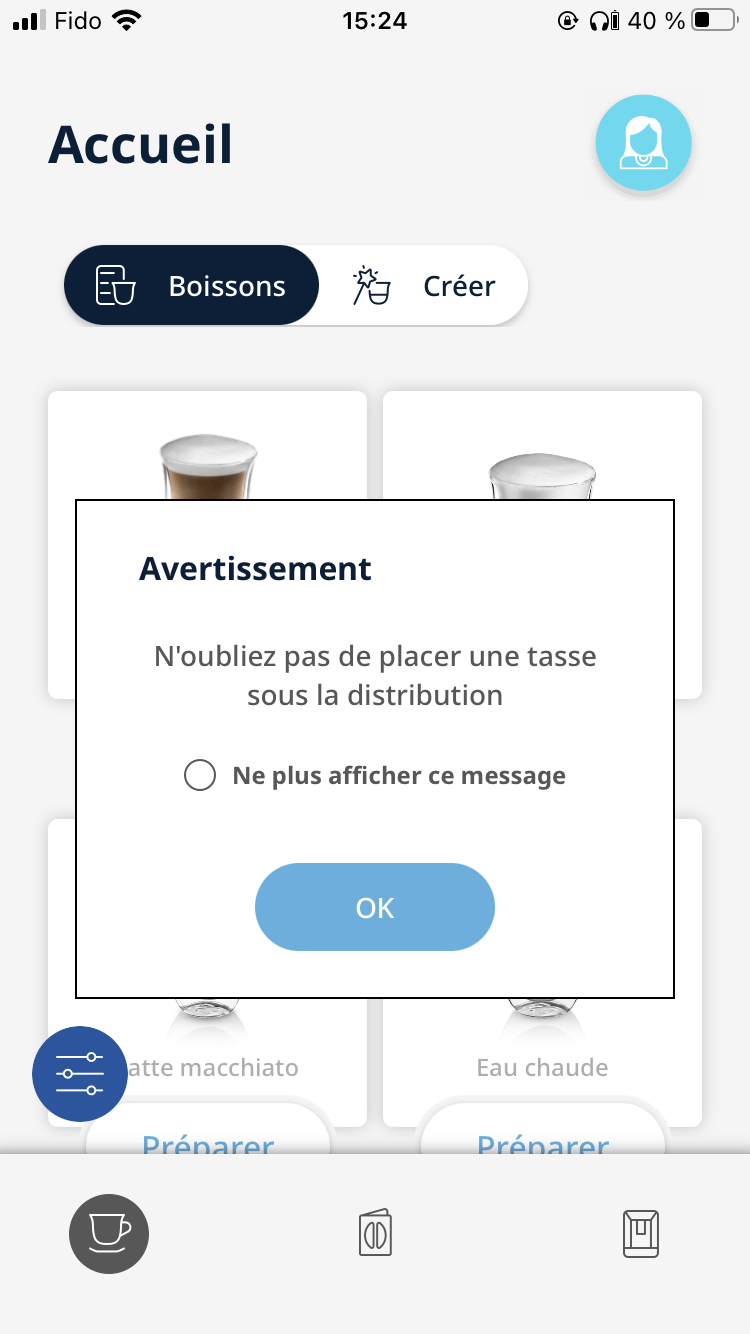Tap Préparer under Latte macchiato
This screenshot has height=1334, width=750.
pyautogui.click(x=208, y=1140)
